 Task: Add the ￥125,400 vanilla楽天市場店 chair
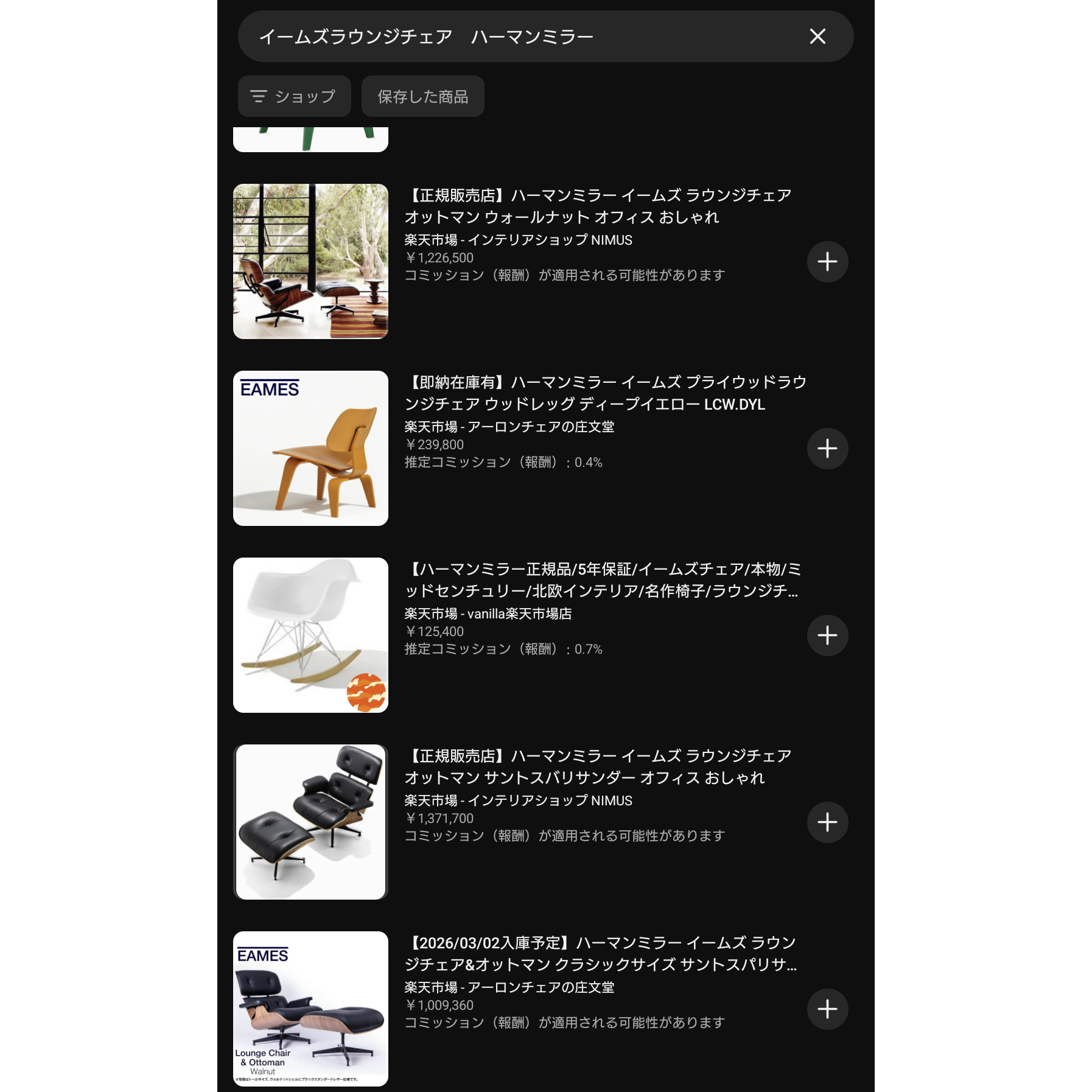click(827, 635)
